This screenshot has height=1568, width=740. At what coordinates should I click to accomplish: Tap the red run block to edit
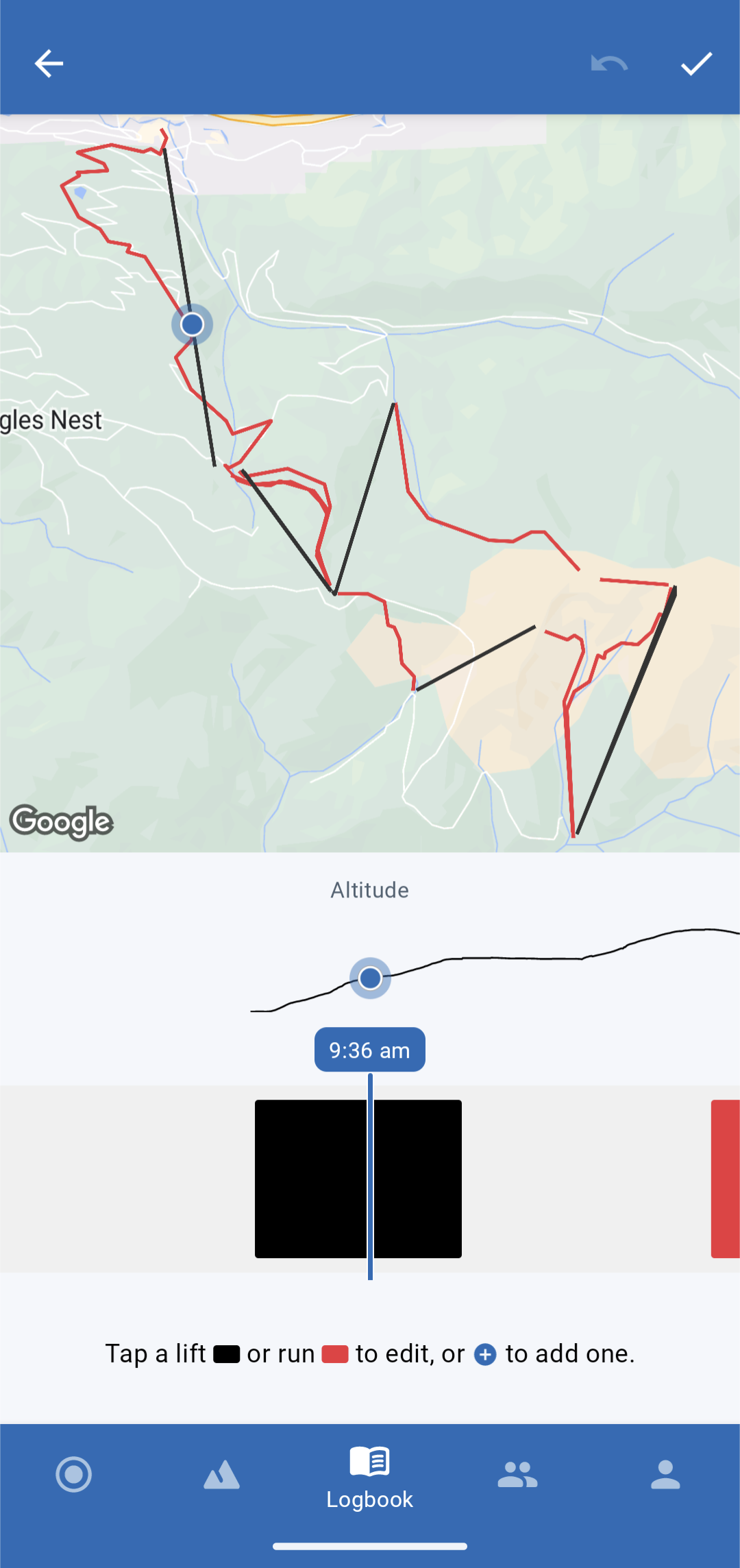pos(725,1178)
